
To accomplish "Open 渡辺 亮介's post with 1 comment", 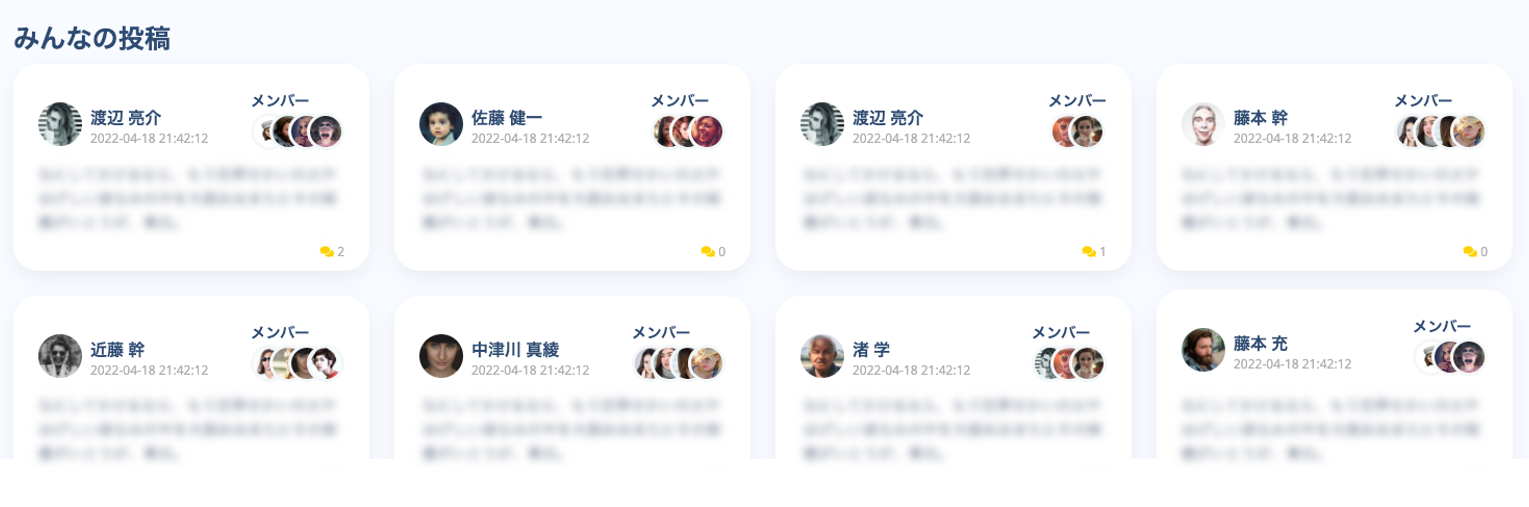I will tap(952, 195).
